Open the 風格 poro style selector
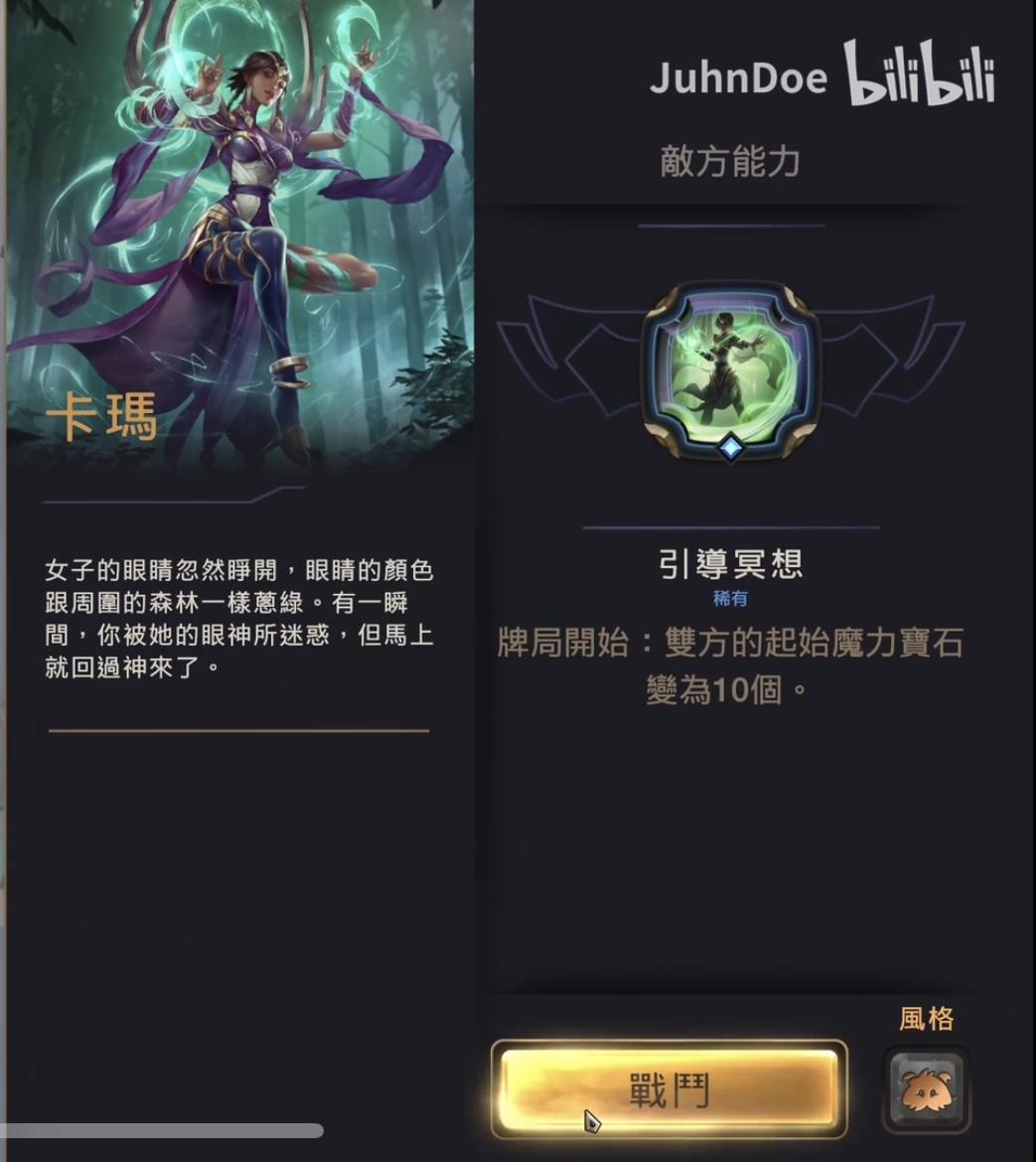This screenshot has height=1162, width=1036. (x=926, y=1089)
